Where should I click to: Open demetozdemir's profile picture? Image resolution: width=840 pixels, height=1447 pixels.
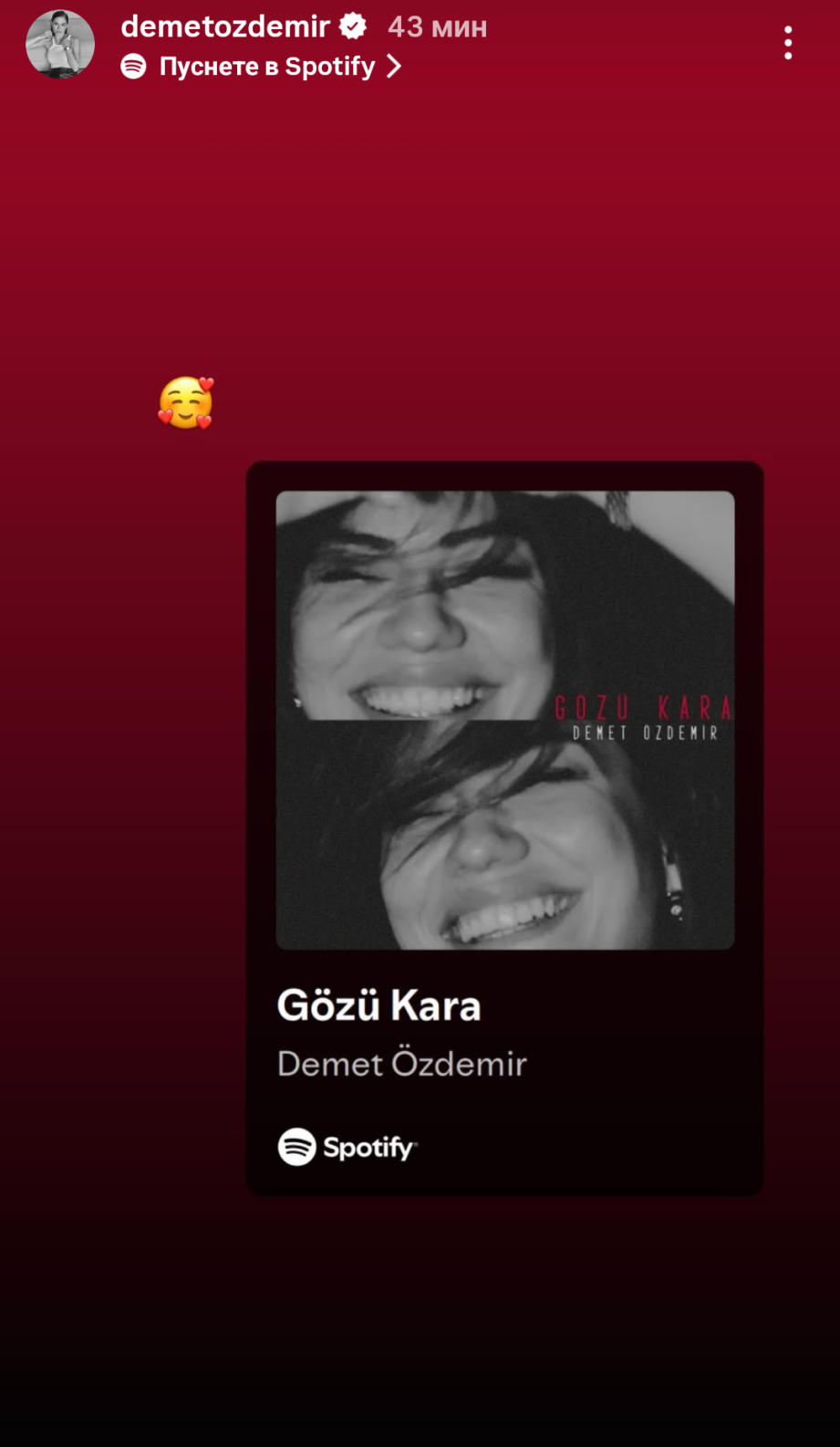[x=60, y=45]
